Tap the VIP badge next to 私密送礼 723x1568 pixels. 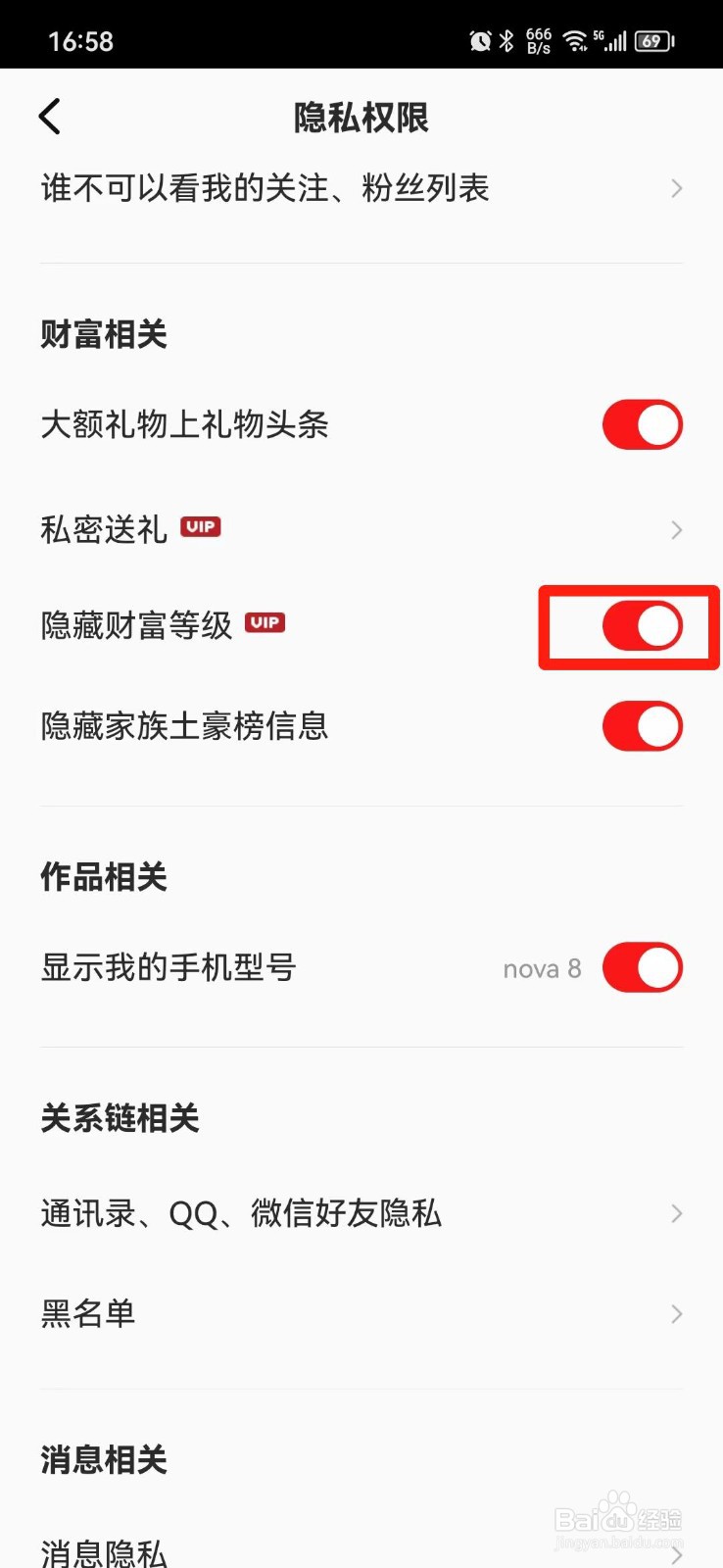tap(201, 527)
